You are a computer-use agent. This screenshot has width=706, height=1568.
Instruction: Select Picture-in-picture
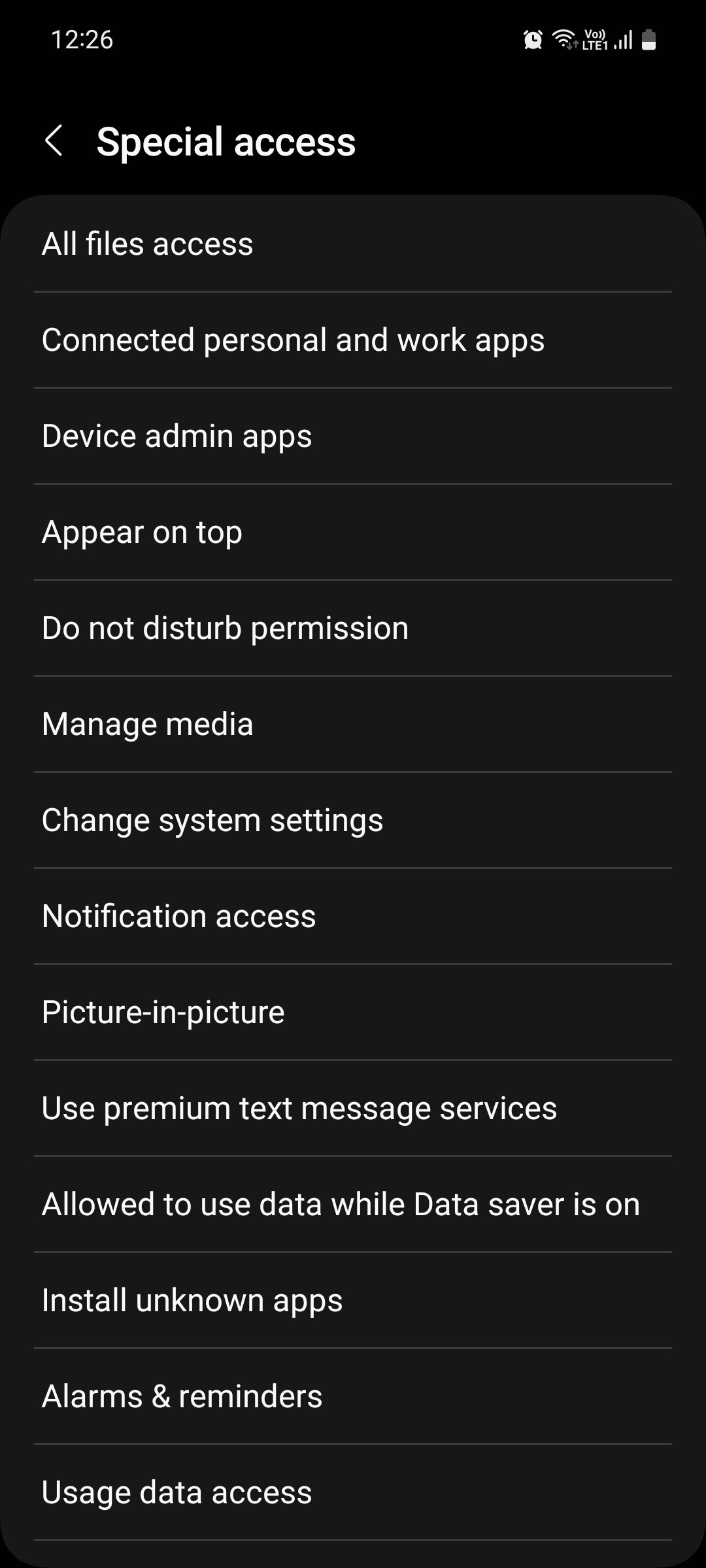tap(163, 1011)
